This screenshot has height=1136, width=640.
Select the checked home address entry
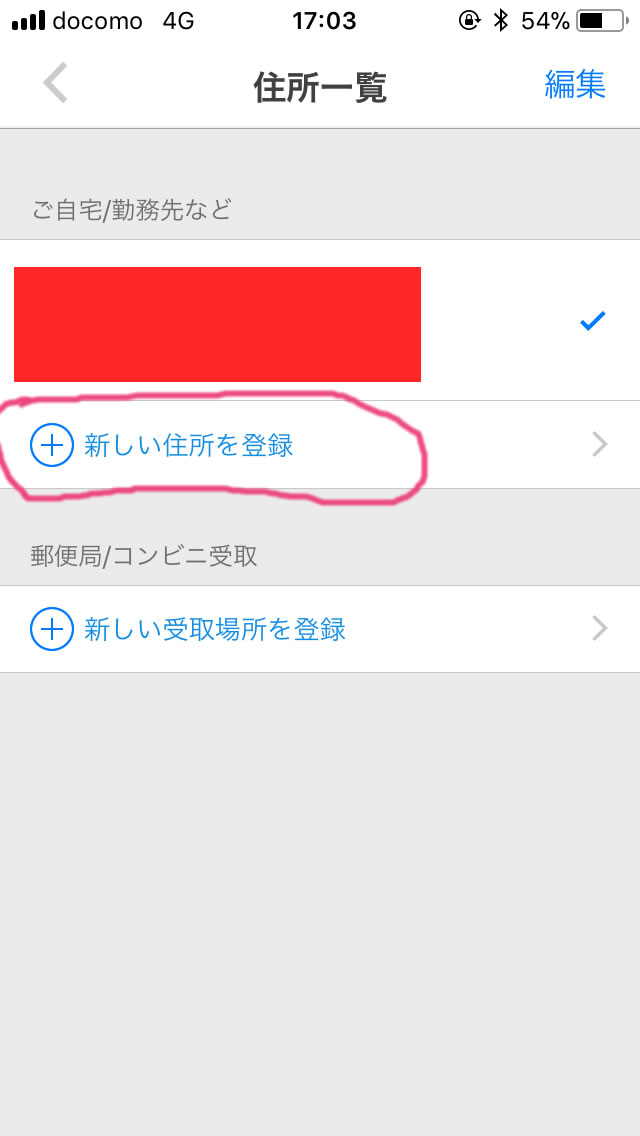click(320, 320)
